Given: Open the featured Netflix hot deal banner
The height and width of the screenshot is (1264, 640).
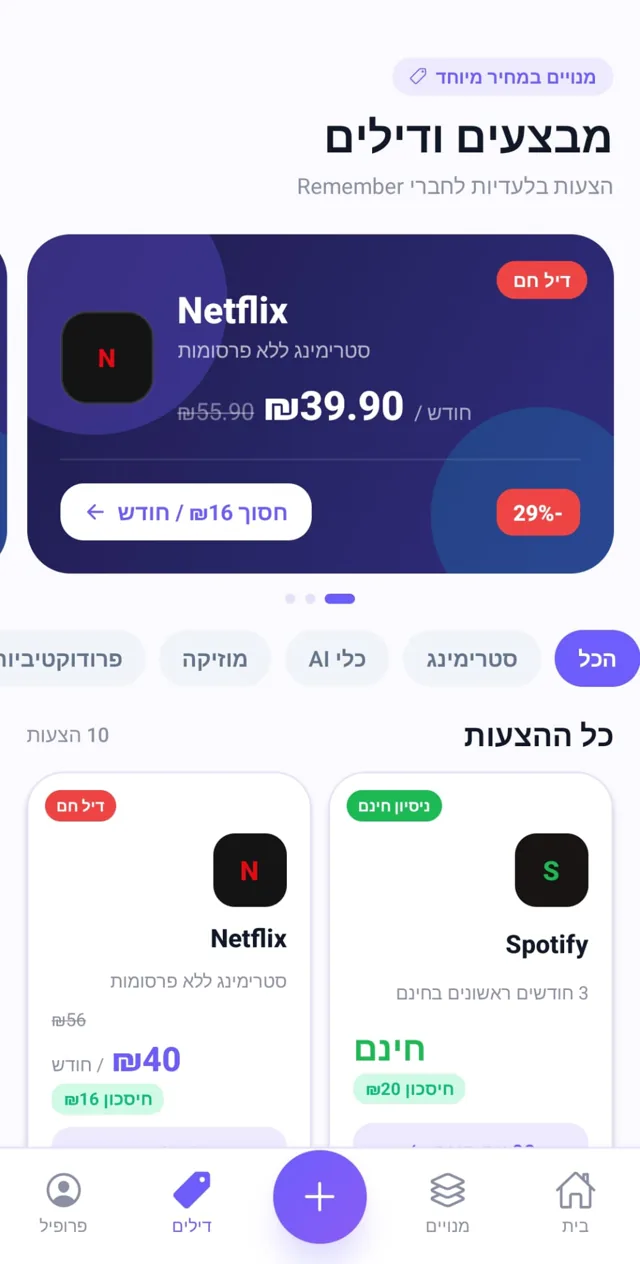Looking at the screenshot, I should (320, 404).
